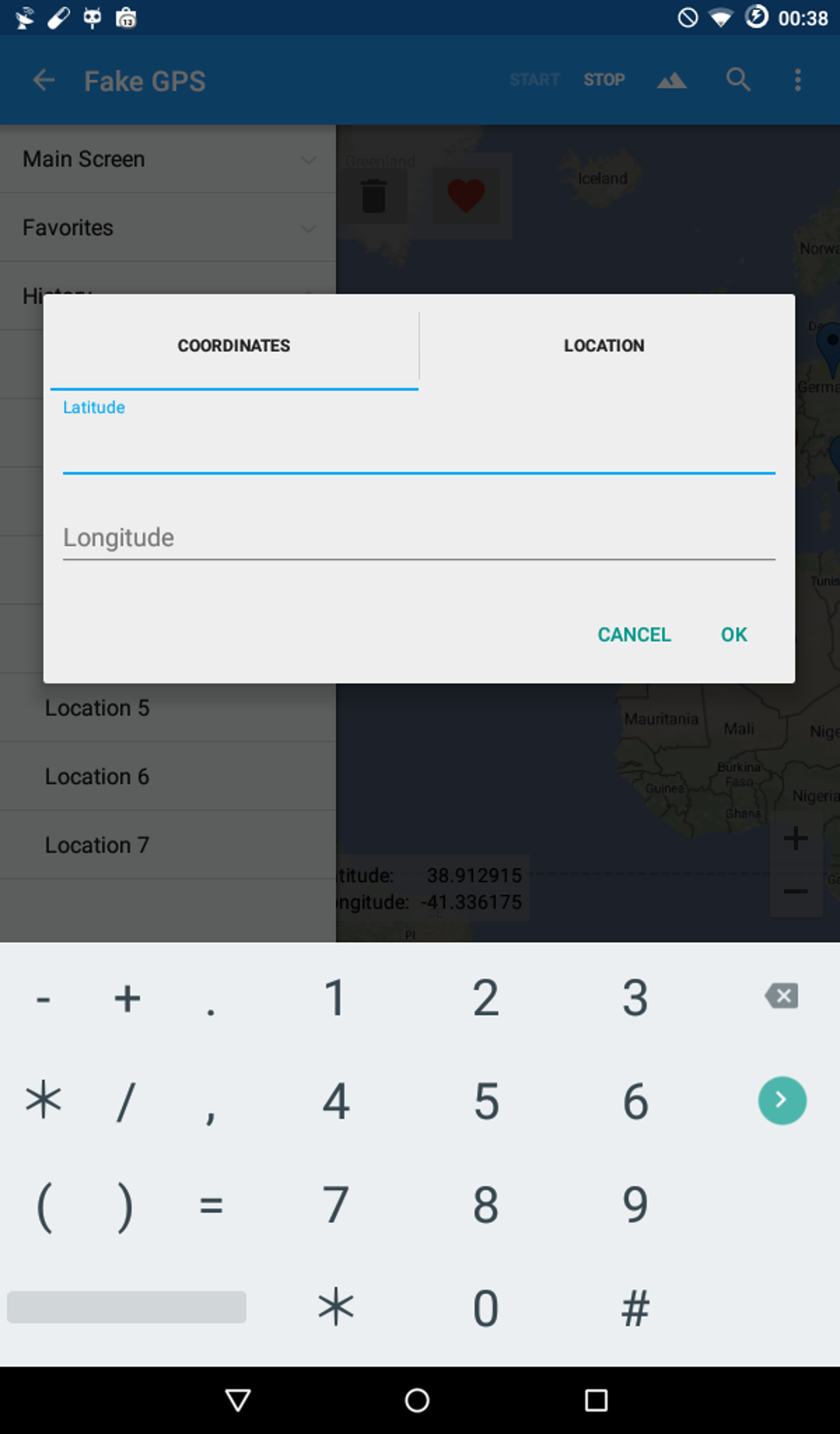Tap the Longitude field
The width and height of the screenshot is (840, 1434).
[x=418, y=537]
